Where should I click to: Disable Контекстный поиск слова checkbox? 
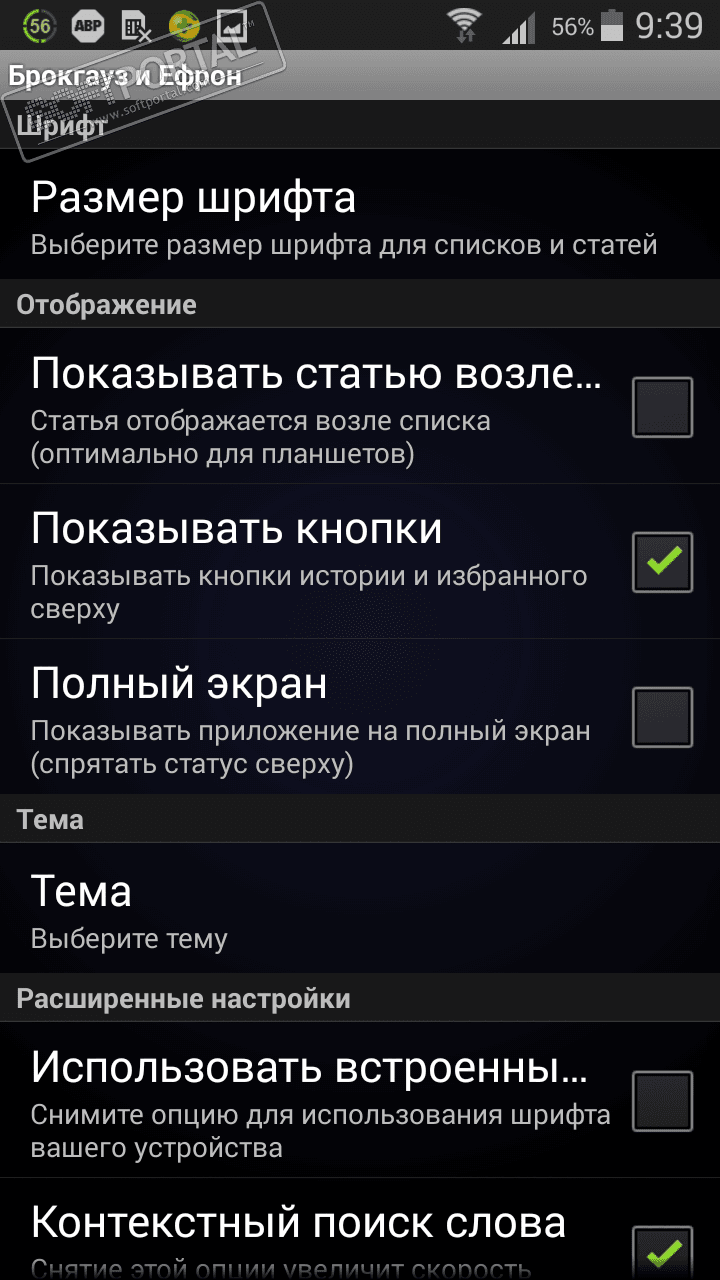662,1250
